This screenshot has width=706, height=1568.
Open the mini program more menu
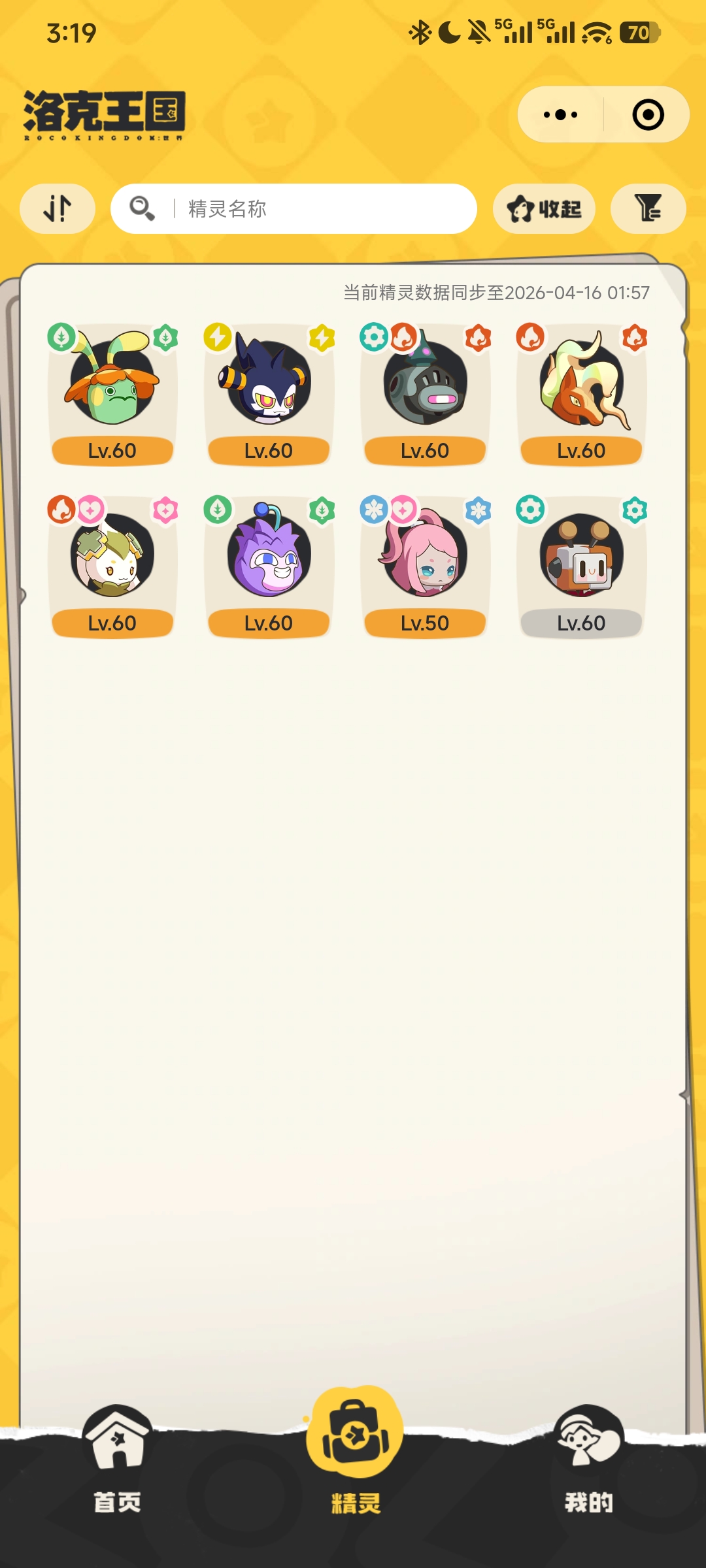[x=560, y=115]
